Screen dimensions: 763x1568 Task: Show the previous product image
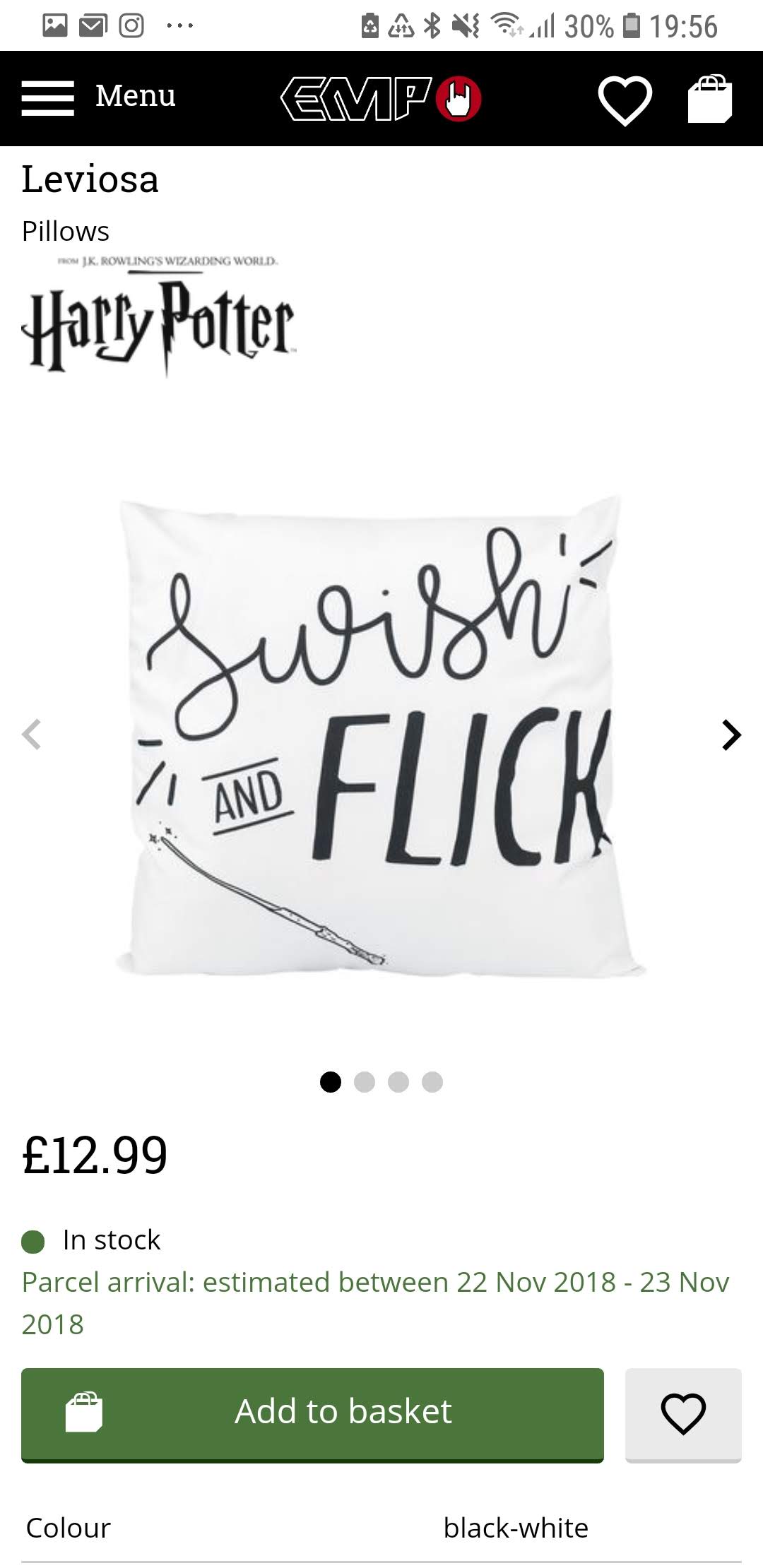coord(32,735)
